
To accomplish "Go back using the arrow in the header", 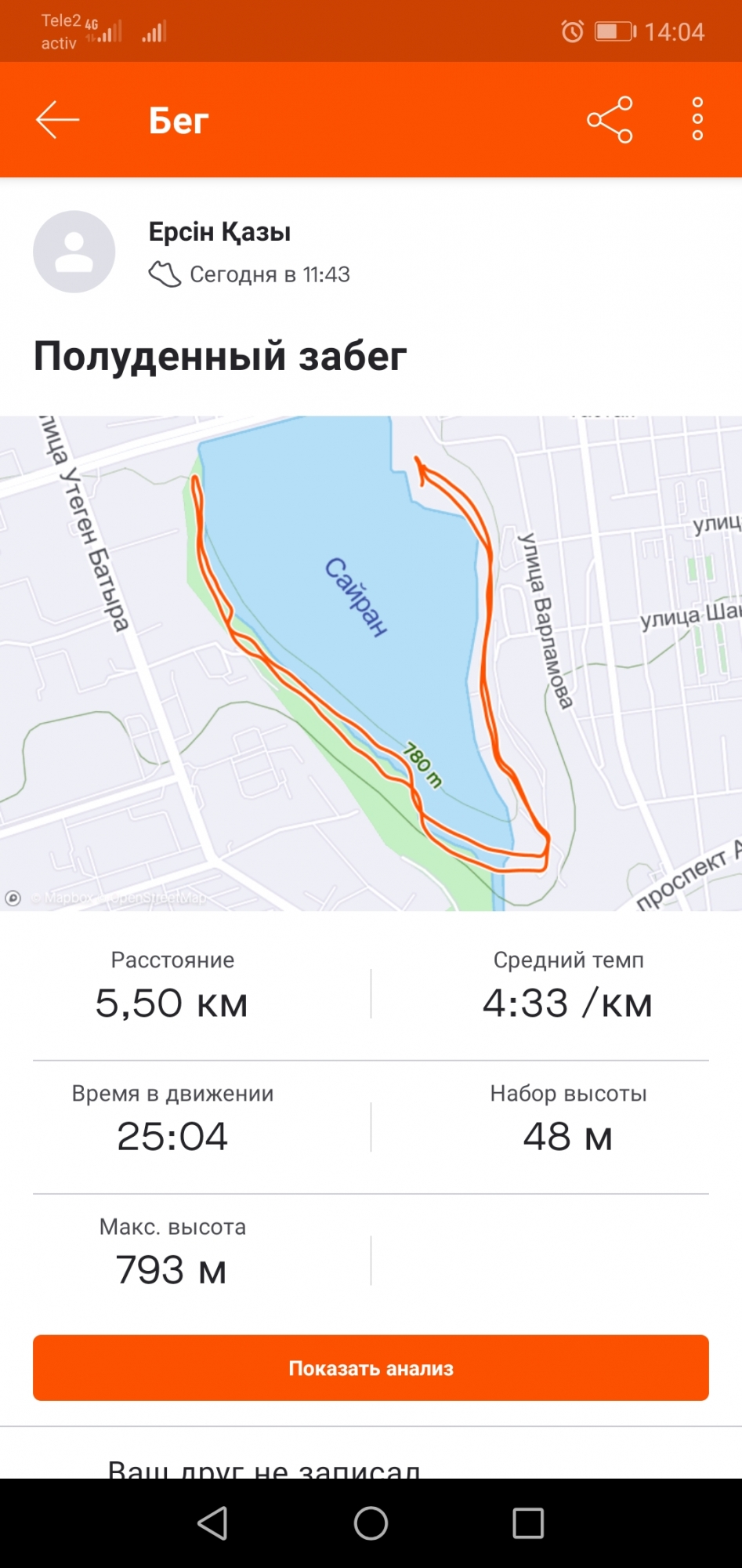I will tap(57, 120).
